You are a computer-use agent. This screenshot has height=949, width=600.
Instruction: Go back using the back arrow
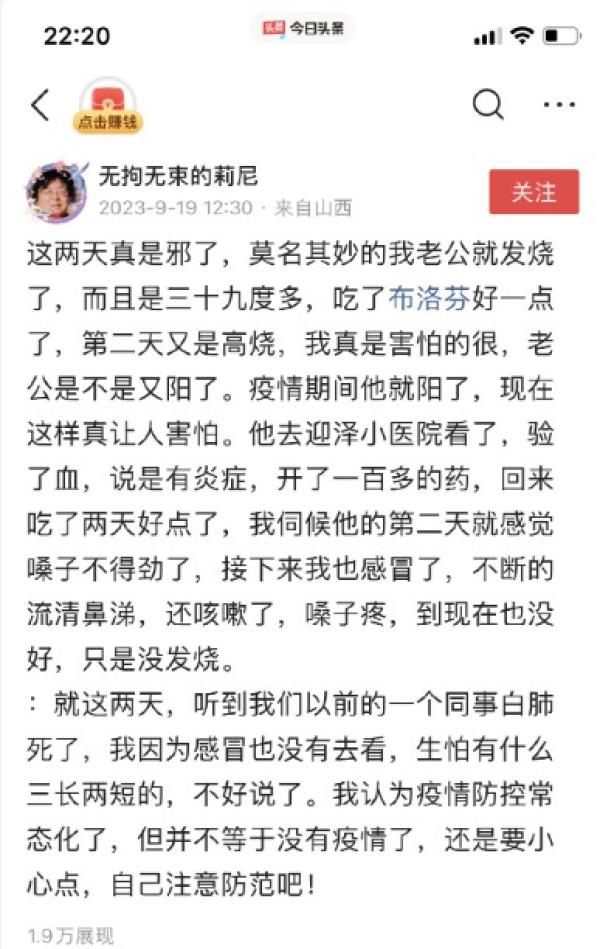pyautogui.click(x=40, y=105)
